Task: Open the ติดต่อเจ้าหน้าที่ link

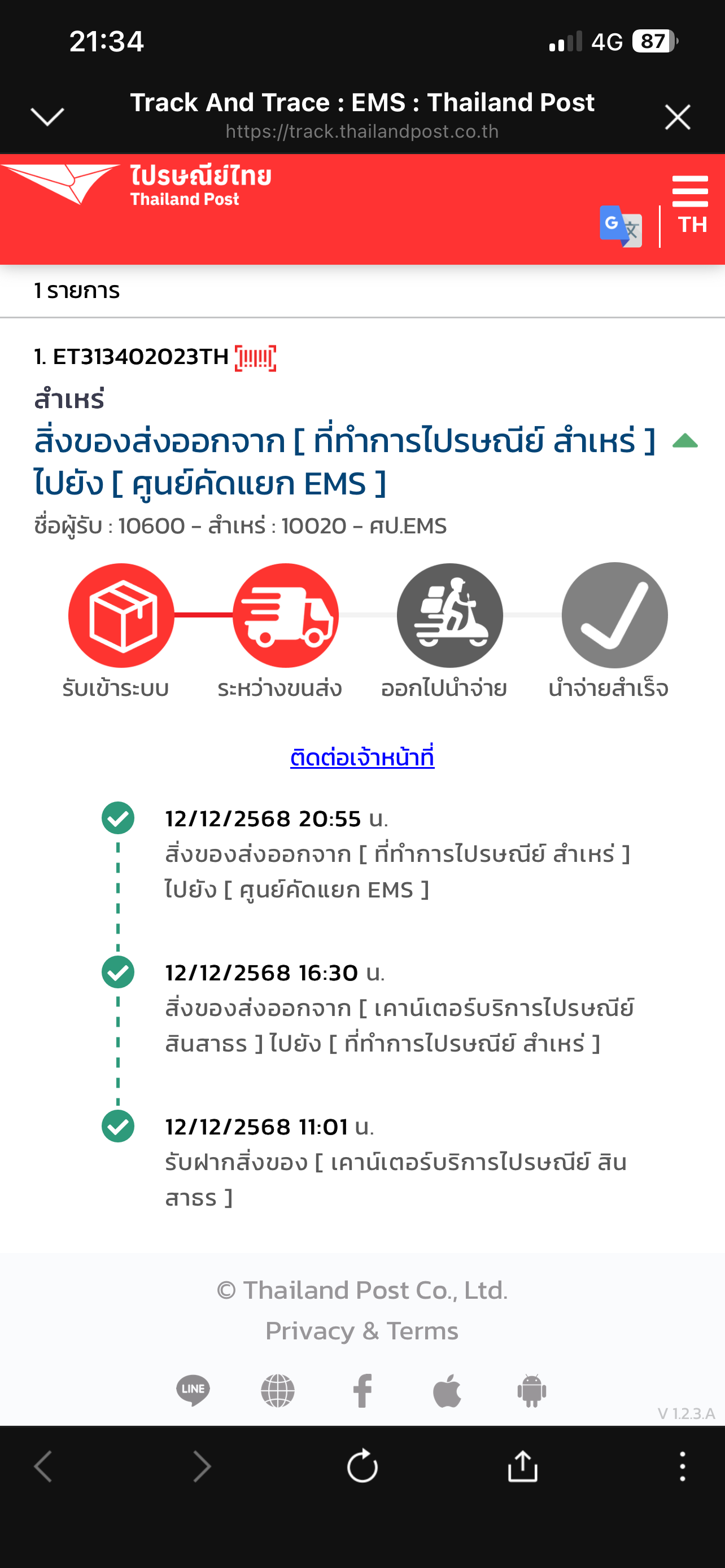Action: [362, 757]
